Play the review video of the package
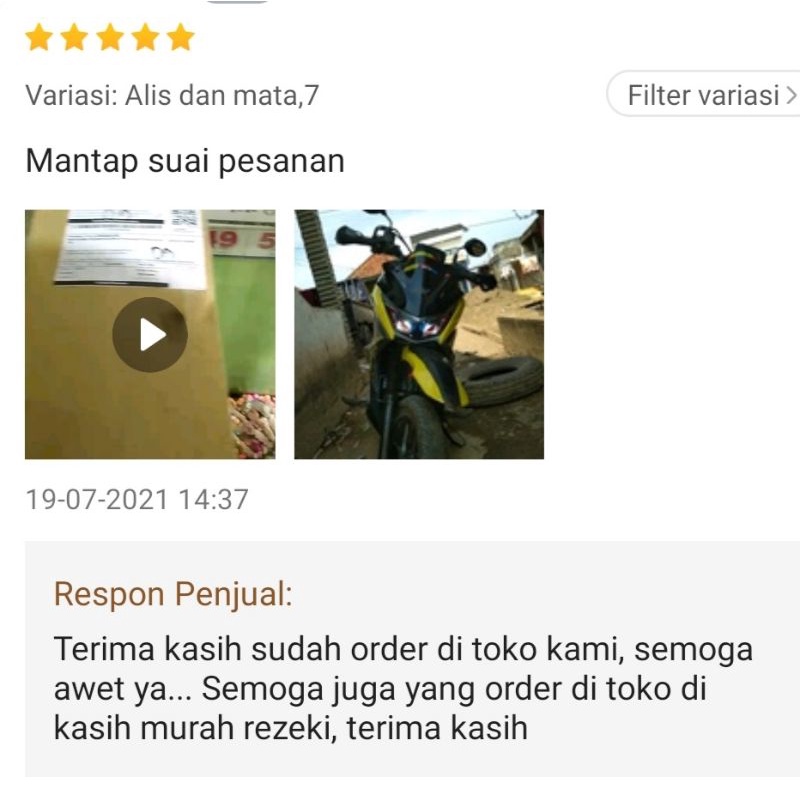800x800 pixels. (150, 334)
